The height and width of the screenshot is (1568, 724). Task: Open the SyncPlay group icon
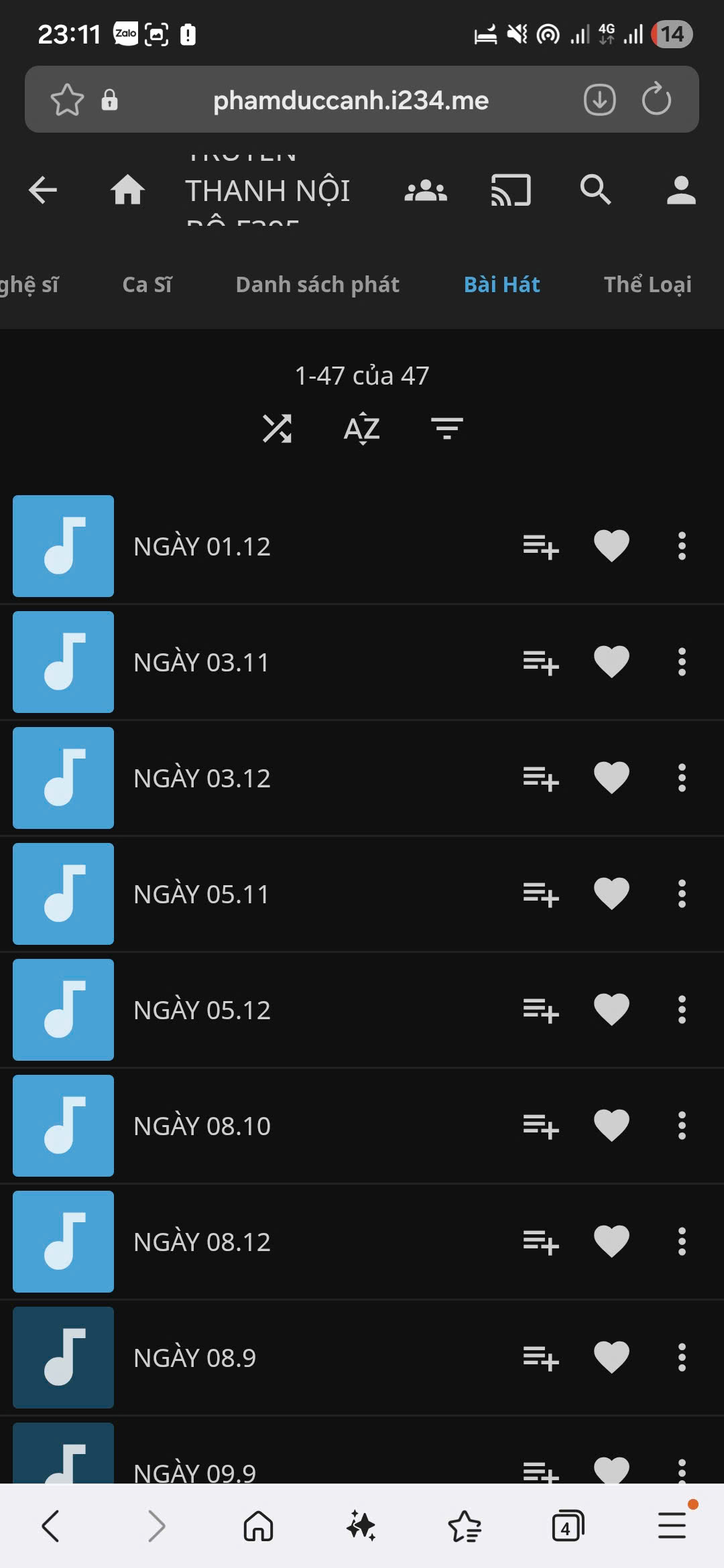tap(426, 191)
